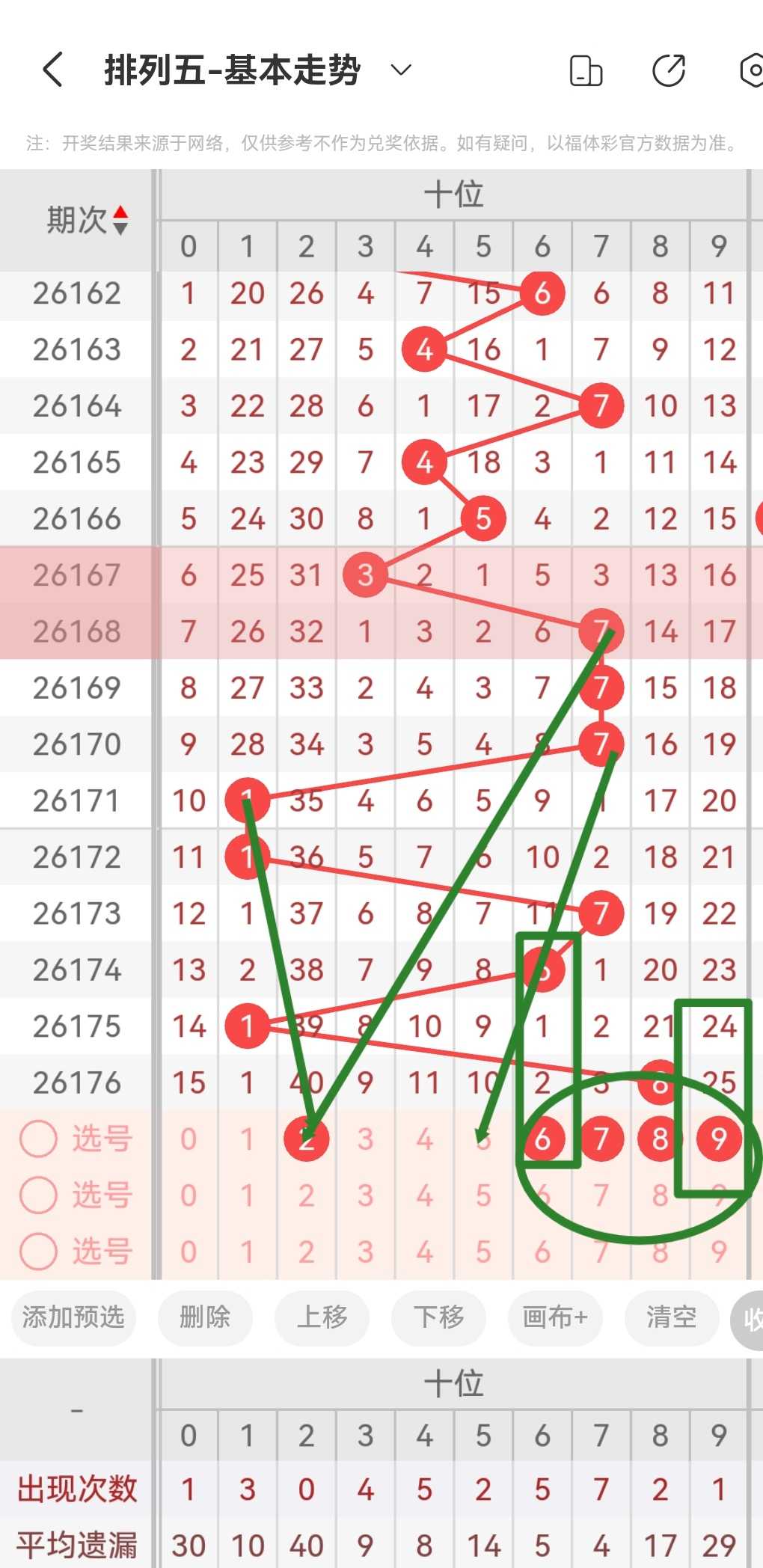Select the first 选号 row radio circle
763x1568 pixels.
click(x=38, y=1139)
